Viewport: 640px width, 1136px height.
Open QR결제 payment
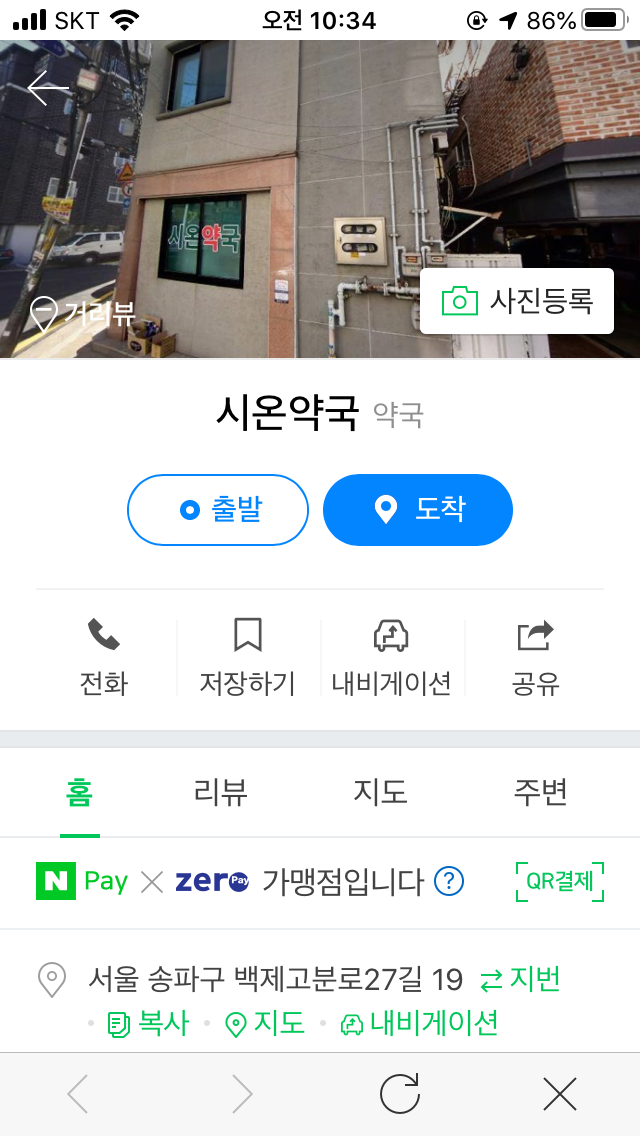point(560,882)
